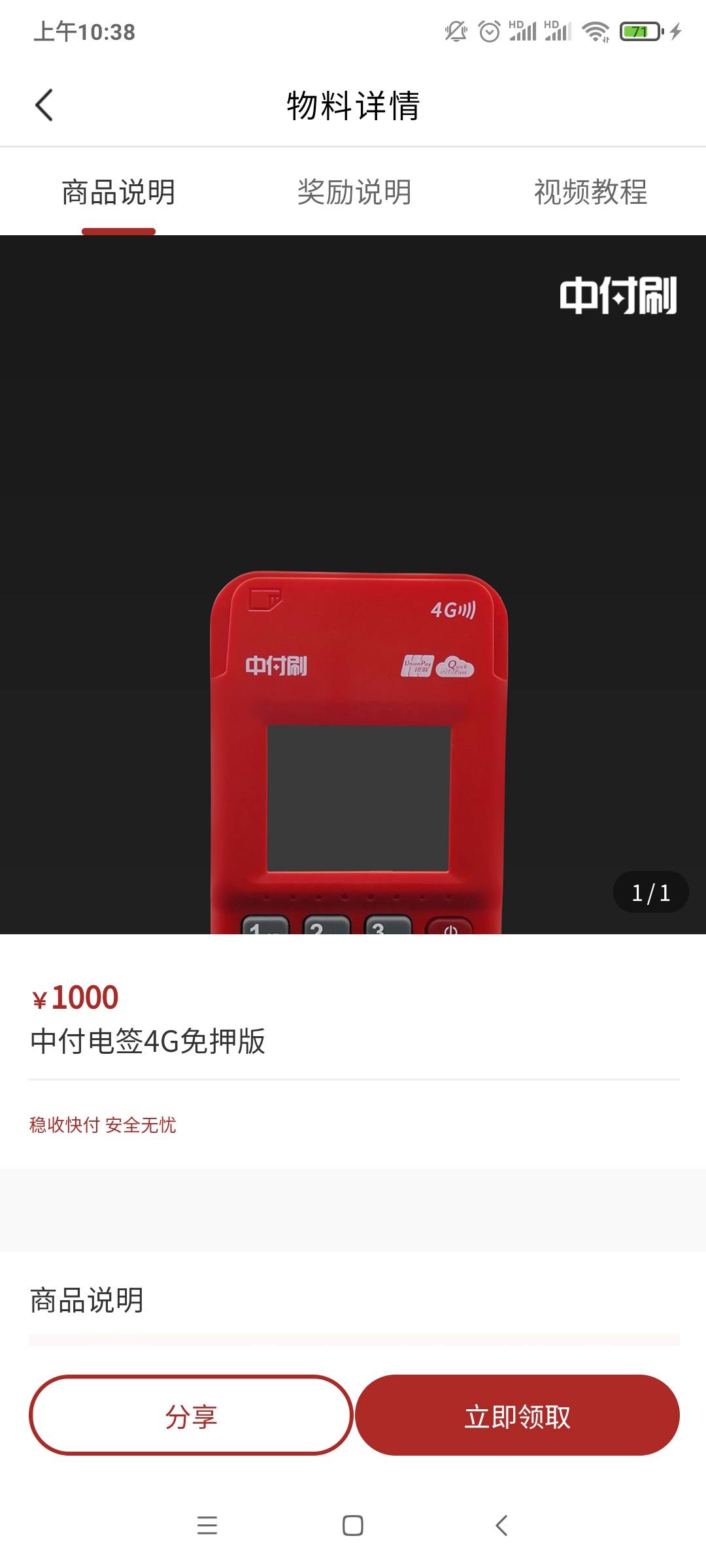The height and width of the screenshot is (1568, 706).
Task: Open the 视频教程 tab
Action: [590, 193]
